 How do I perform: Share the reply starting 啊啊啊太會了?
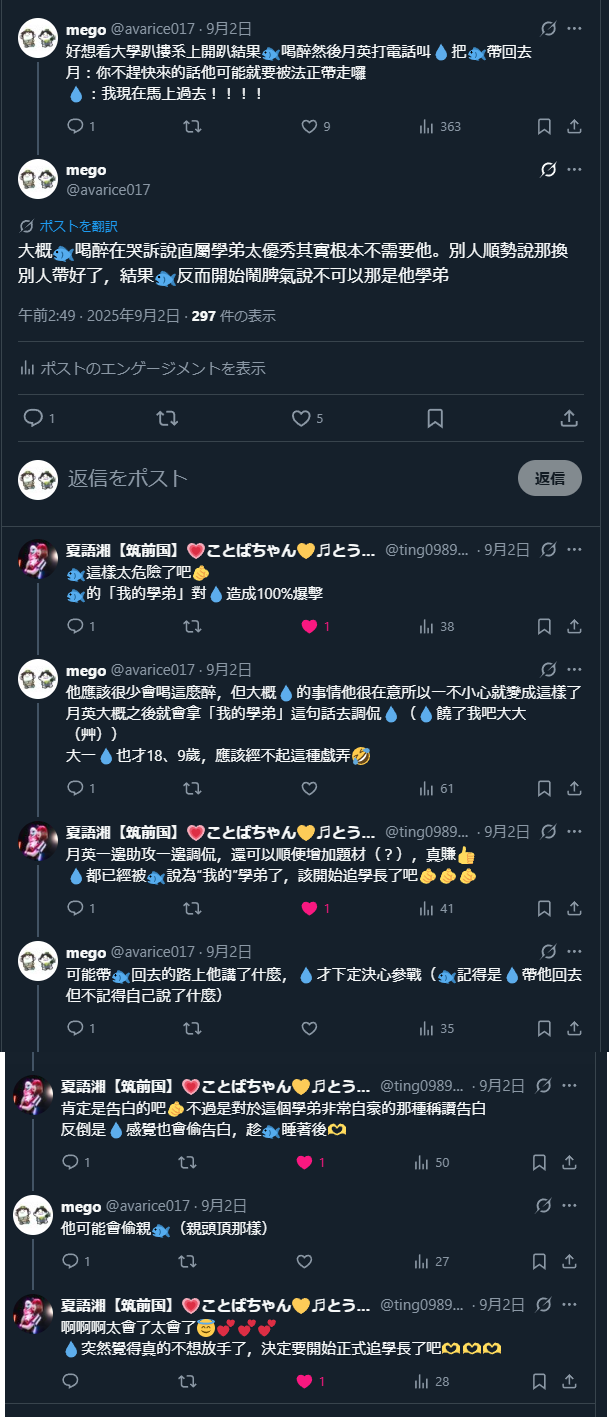(569, 1381)
